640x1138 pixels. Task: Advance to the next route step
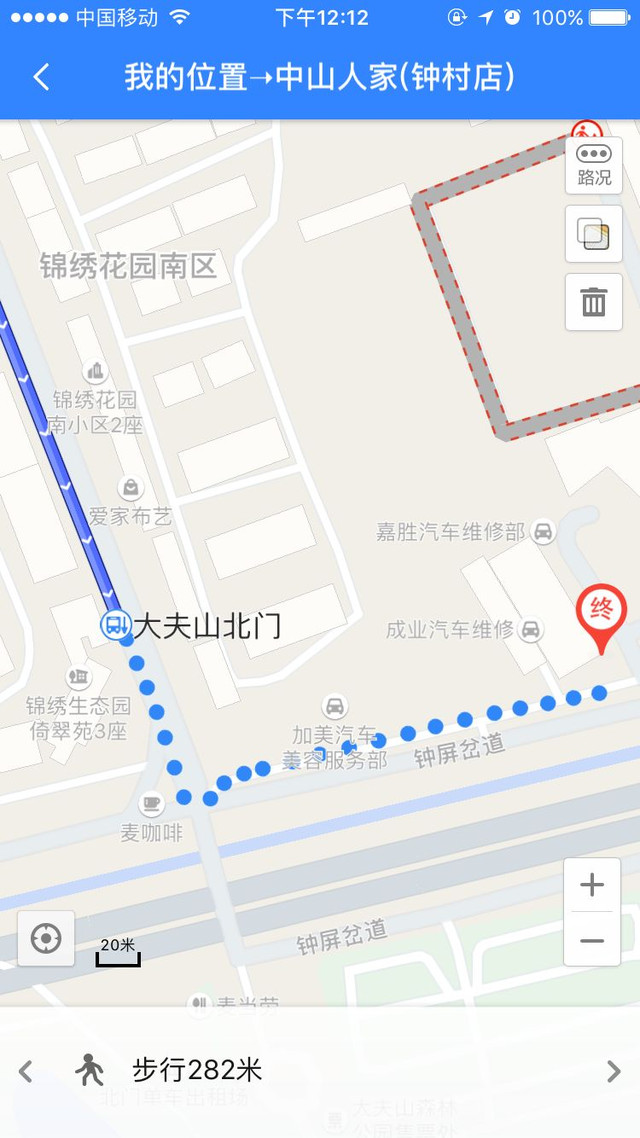pyautogui.click(x=614, y=1071)
